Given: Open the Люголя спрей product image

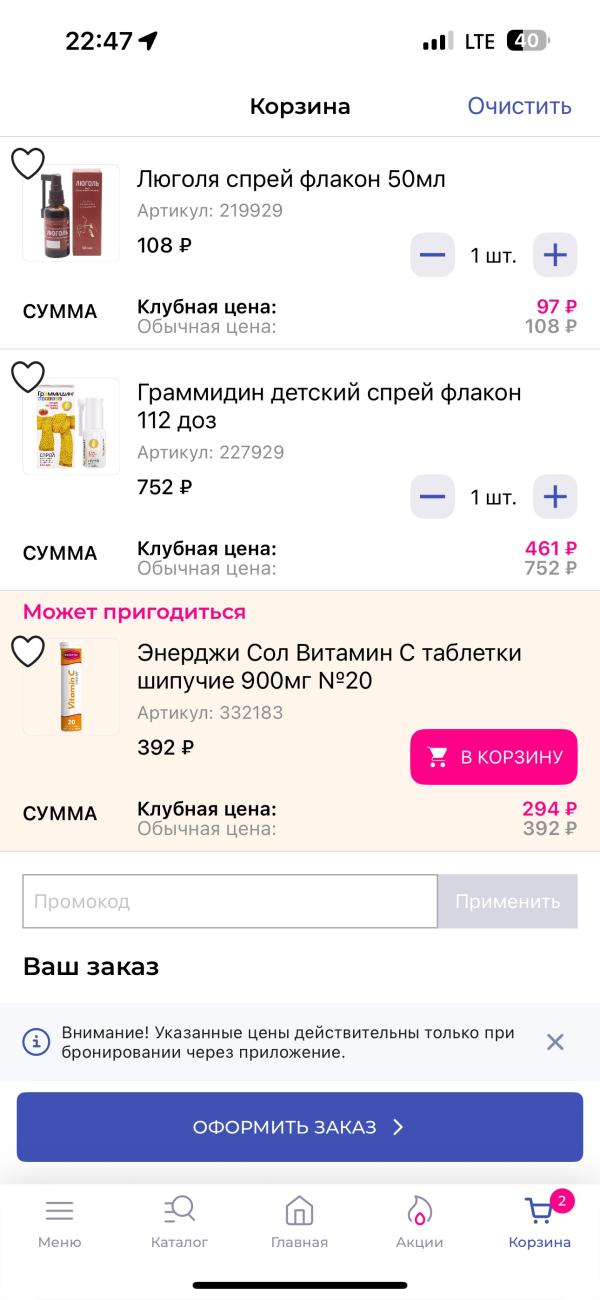Looking at the screenshot, I should point(71,214).
